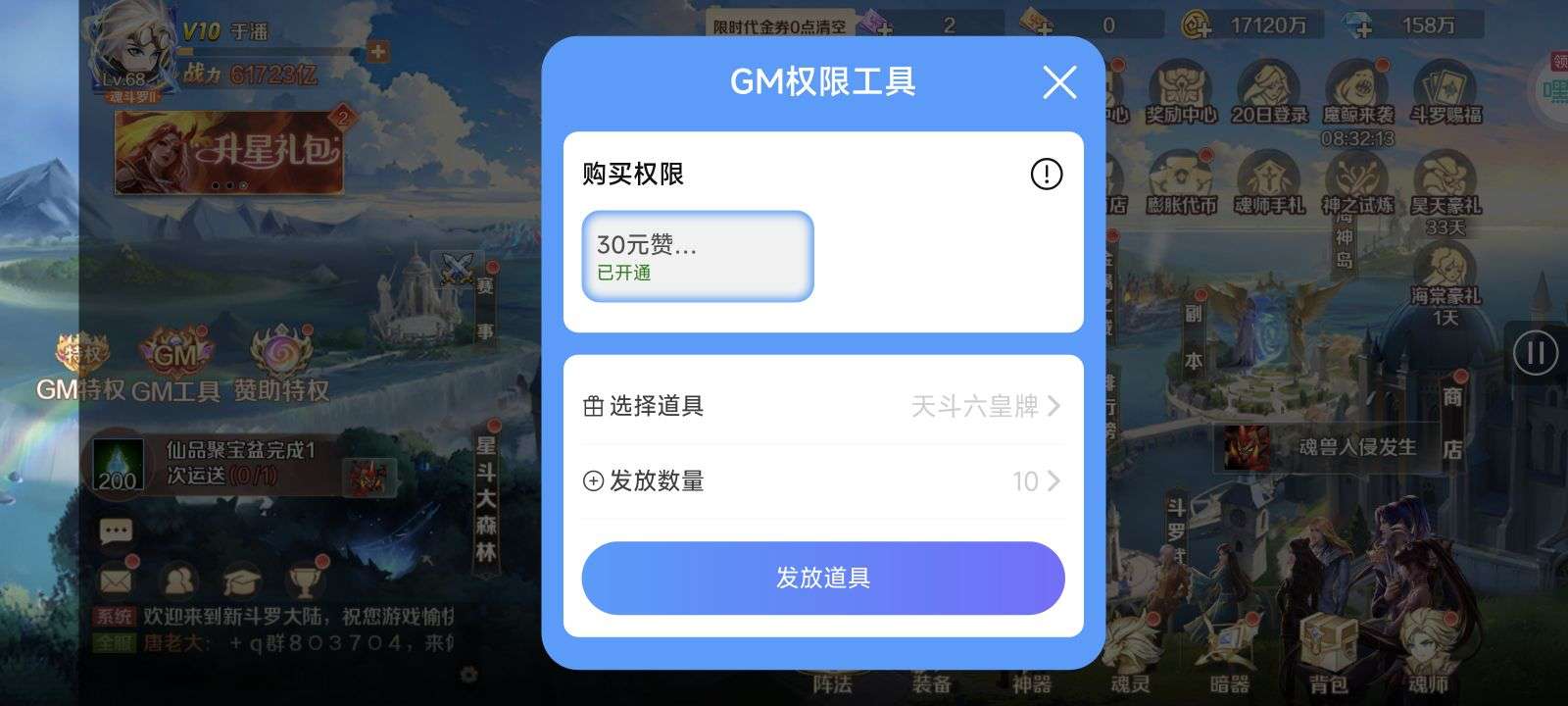Image resolution: width=1568 pixels, height=706 pixels.
Task: Tap the 发放道具 button
Action: (x=822, y=578)
